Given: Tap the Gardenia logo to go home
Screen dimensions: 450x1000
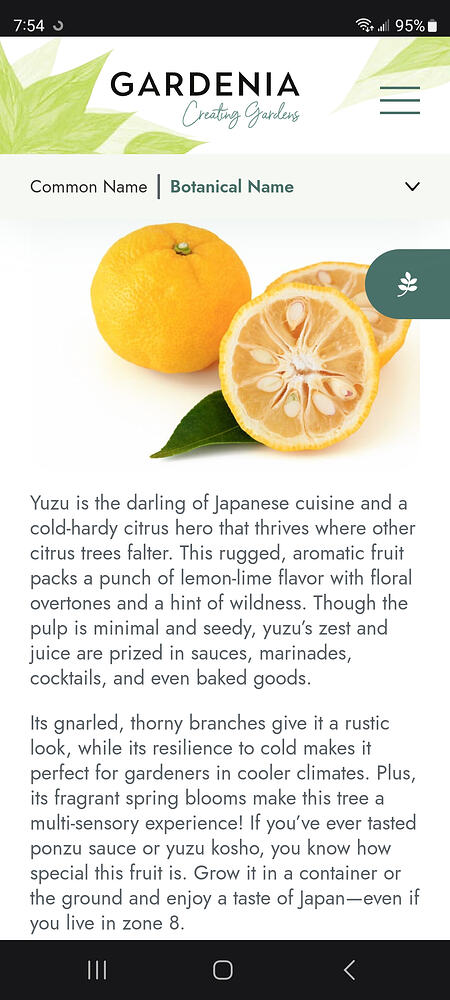Looking at the screenshot, I should coord(205,99).
